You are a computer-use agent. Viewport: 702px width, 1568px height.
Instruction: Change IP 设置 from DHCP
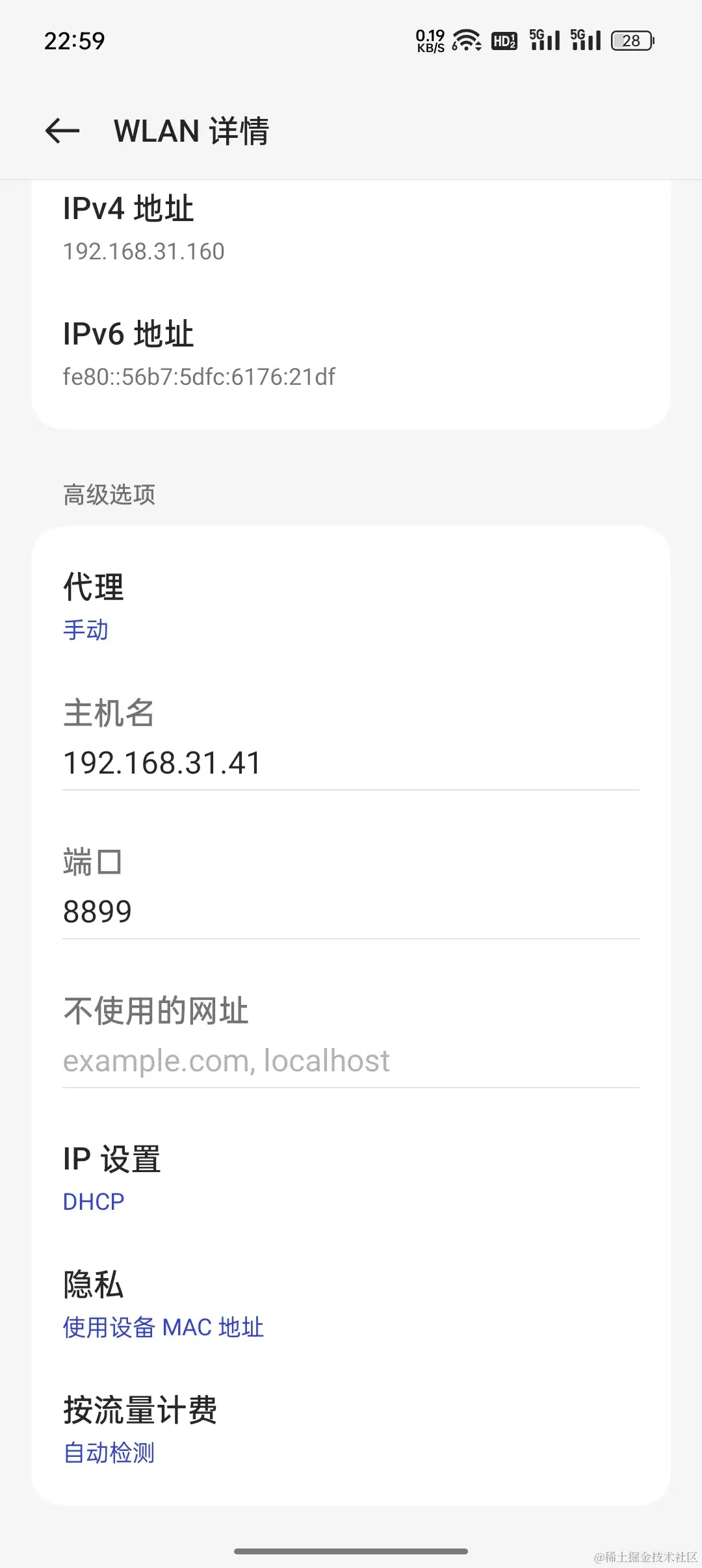[x=351, y=1179]
